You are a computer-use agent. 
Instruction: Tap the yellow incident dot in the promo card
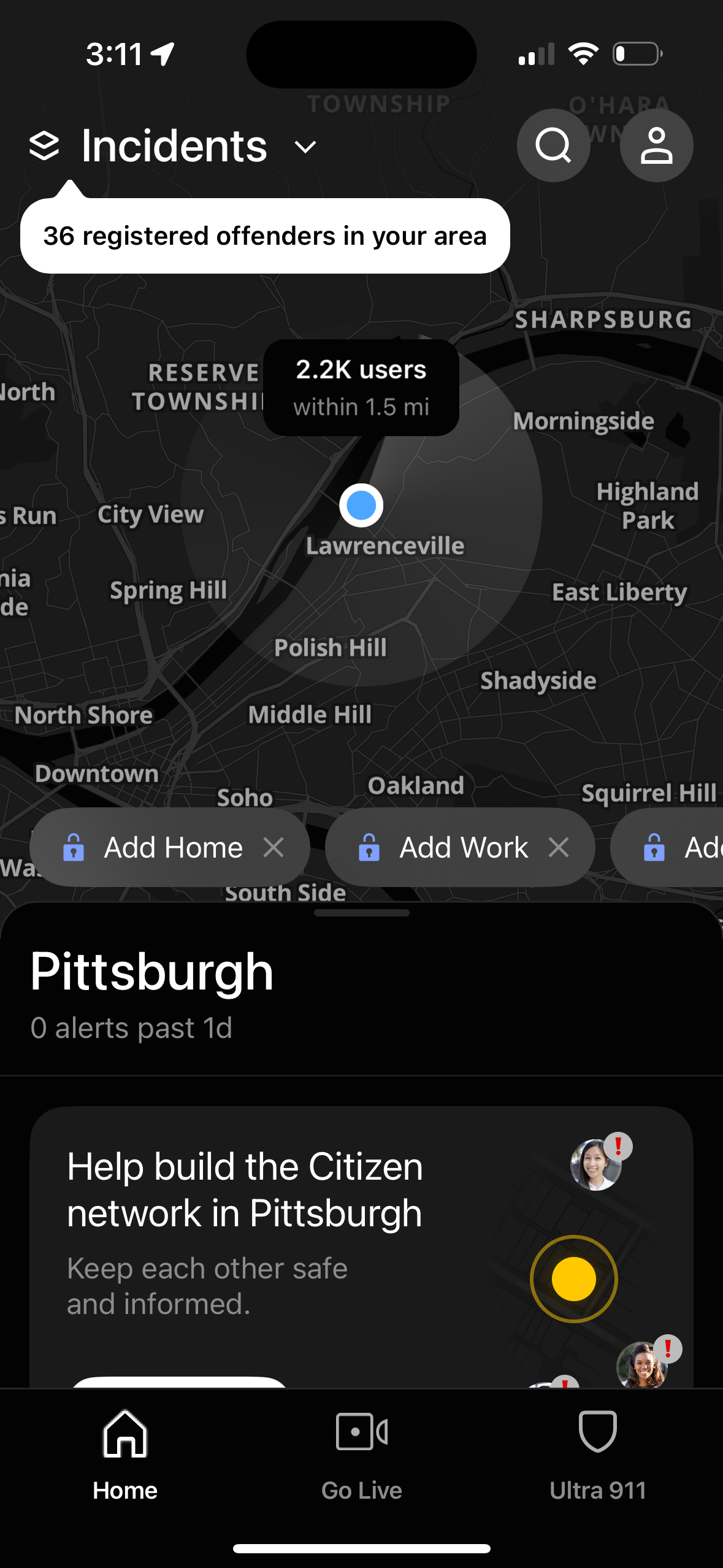coord(573,1280)
